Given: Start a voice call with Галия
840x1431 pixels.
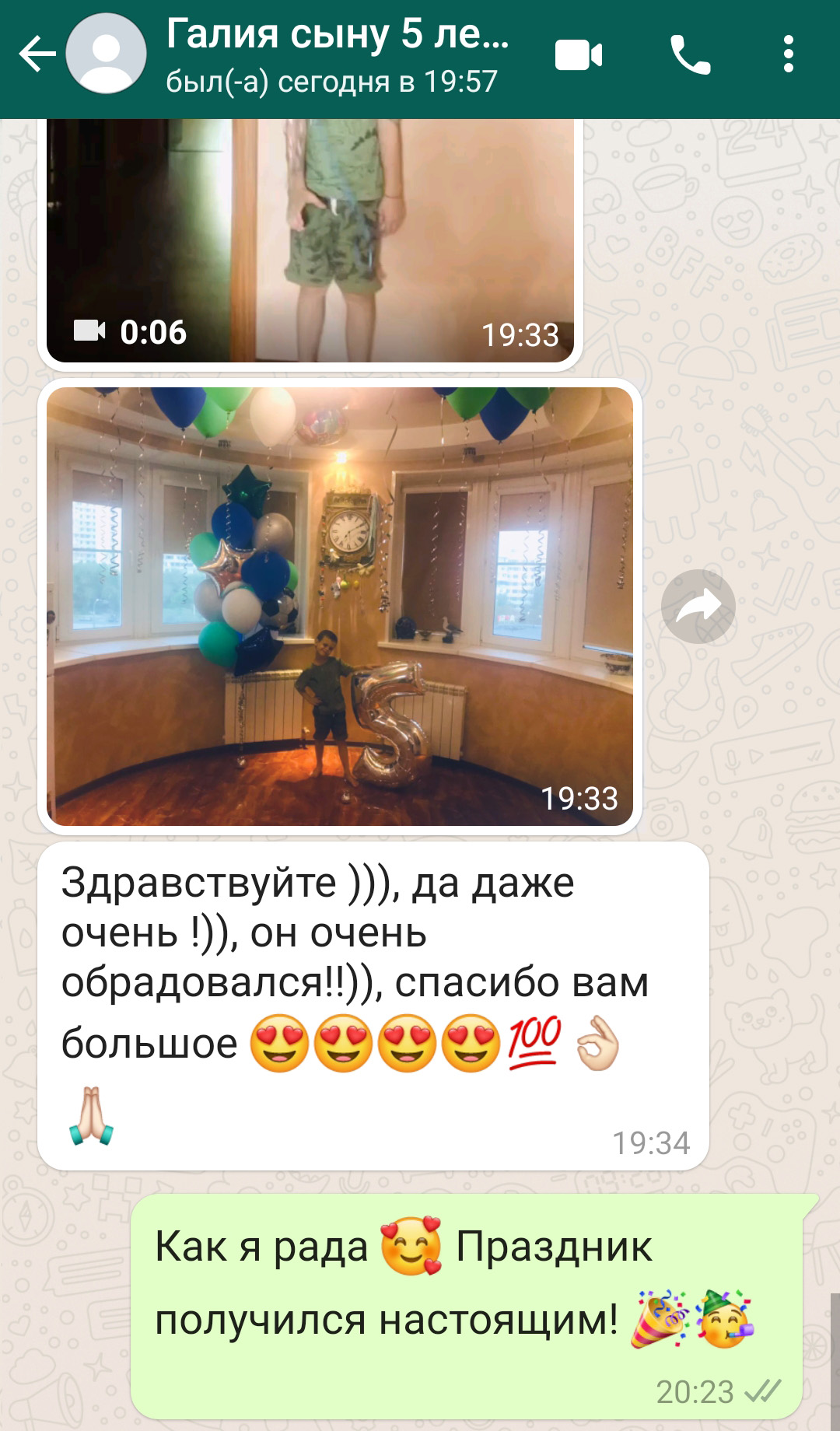Looking at the screenshot, I should [690, 55].
